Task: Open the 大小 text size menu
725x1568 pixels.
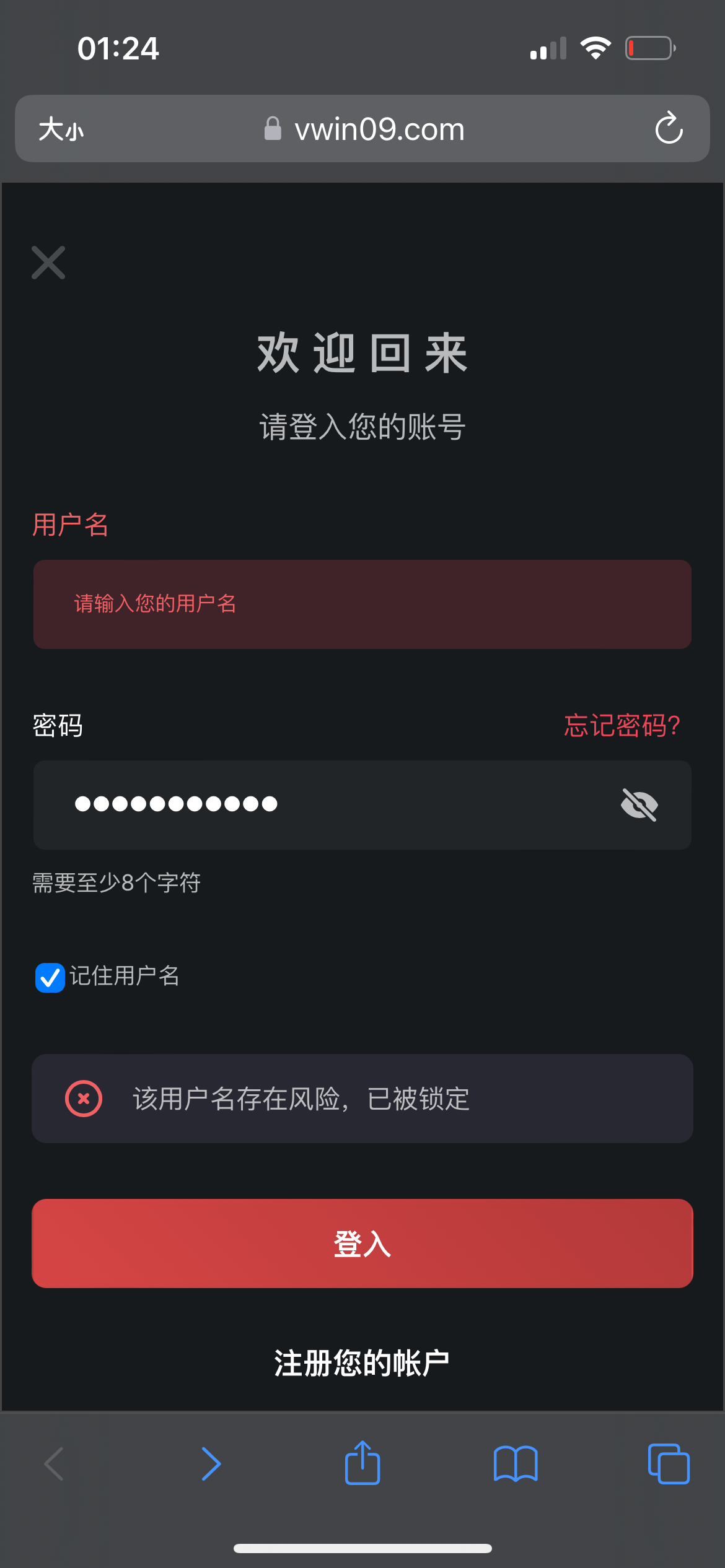Action: pyautogui.click(x=60, y=129)
